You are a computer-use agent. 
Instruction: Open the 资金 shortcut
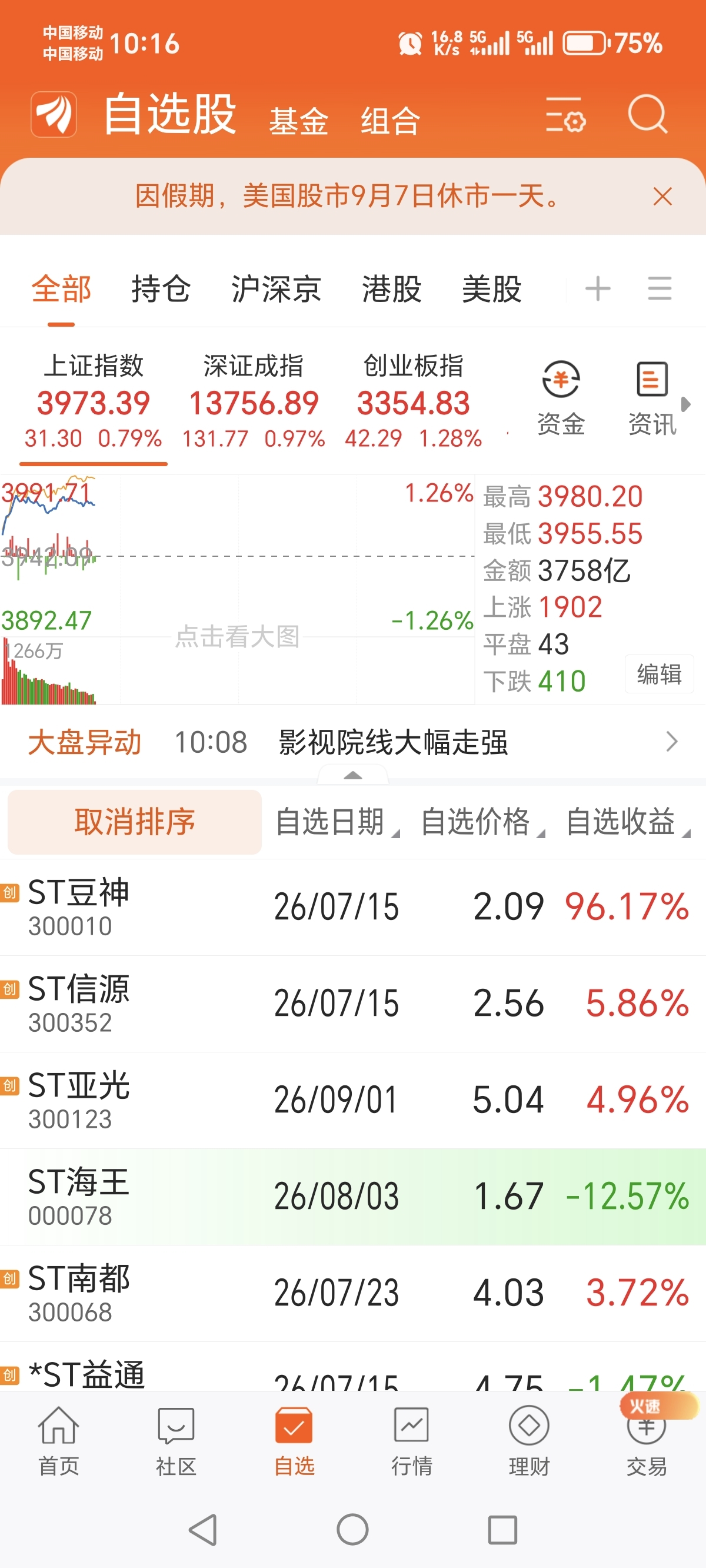(x=561, y=398)
